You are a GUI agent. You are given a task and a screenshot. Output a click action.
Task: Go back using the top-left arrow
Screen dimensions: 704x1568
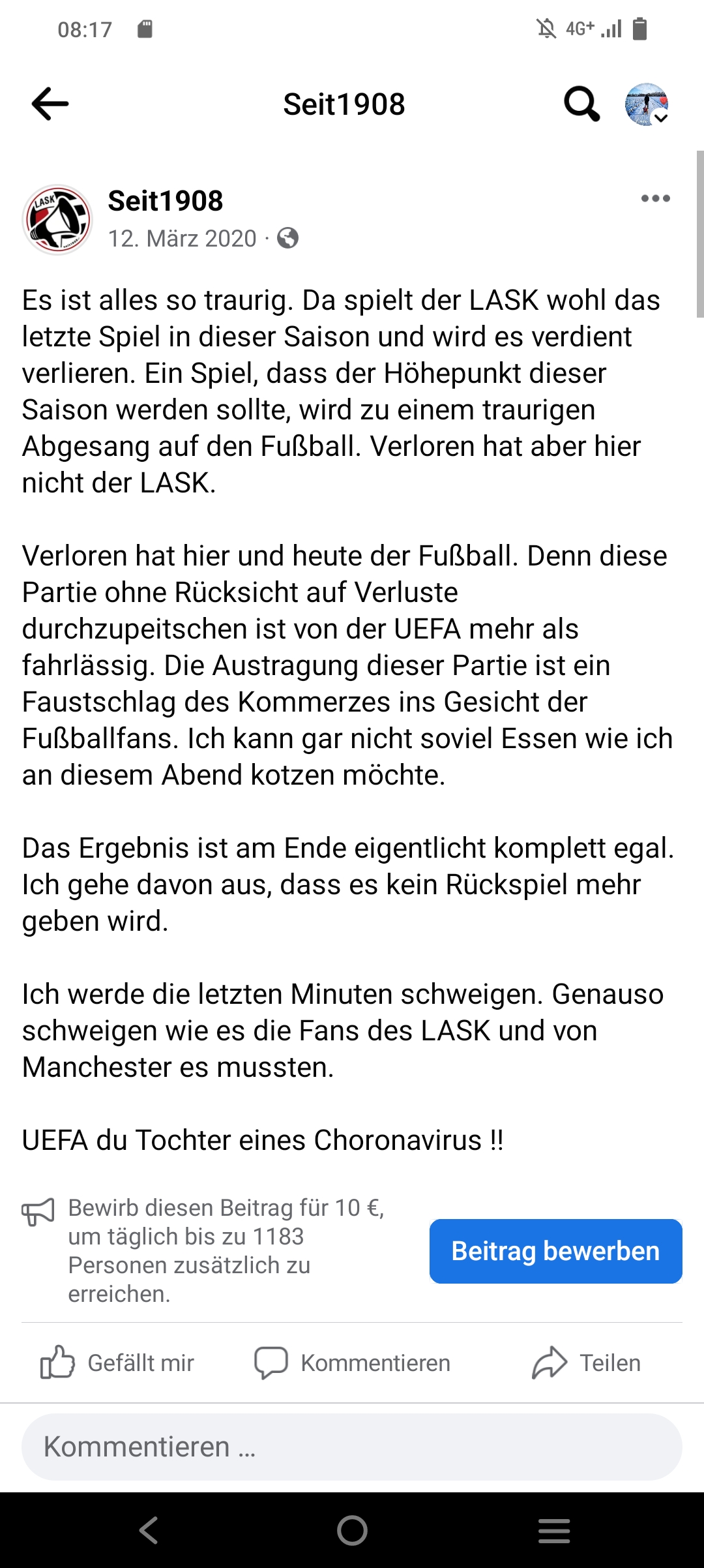tap(50, 104)
